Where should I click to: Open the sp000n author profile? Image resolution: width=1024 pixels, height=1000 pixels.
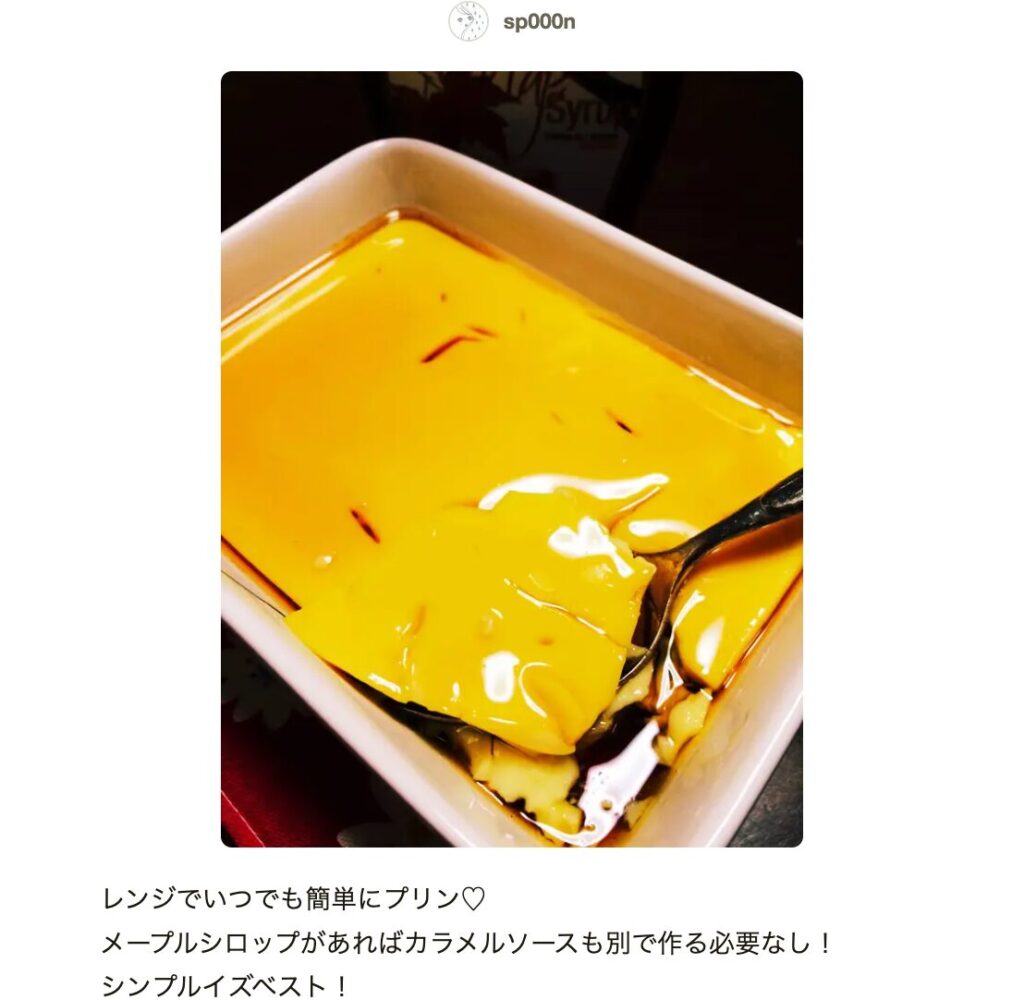[538, 22]
